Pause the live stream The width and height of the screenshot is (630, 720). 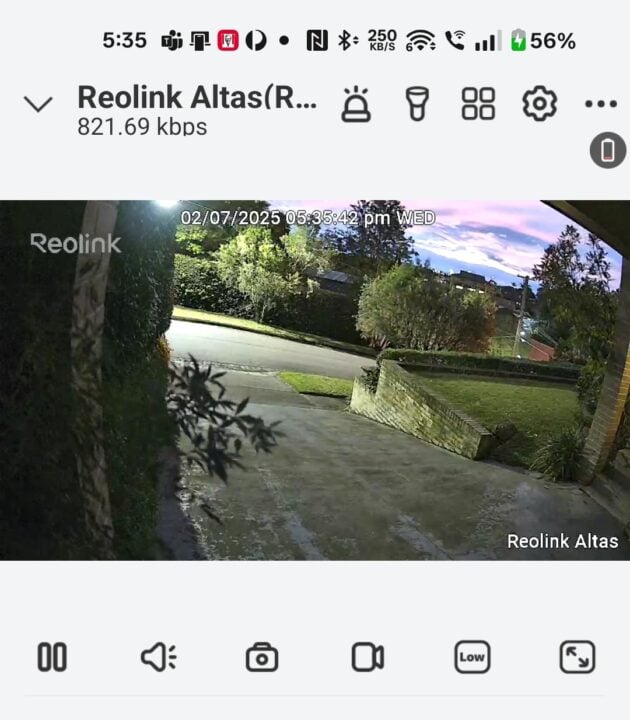click(52, 657)
